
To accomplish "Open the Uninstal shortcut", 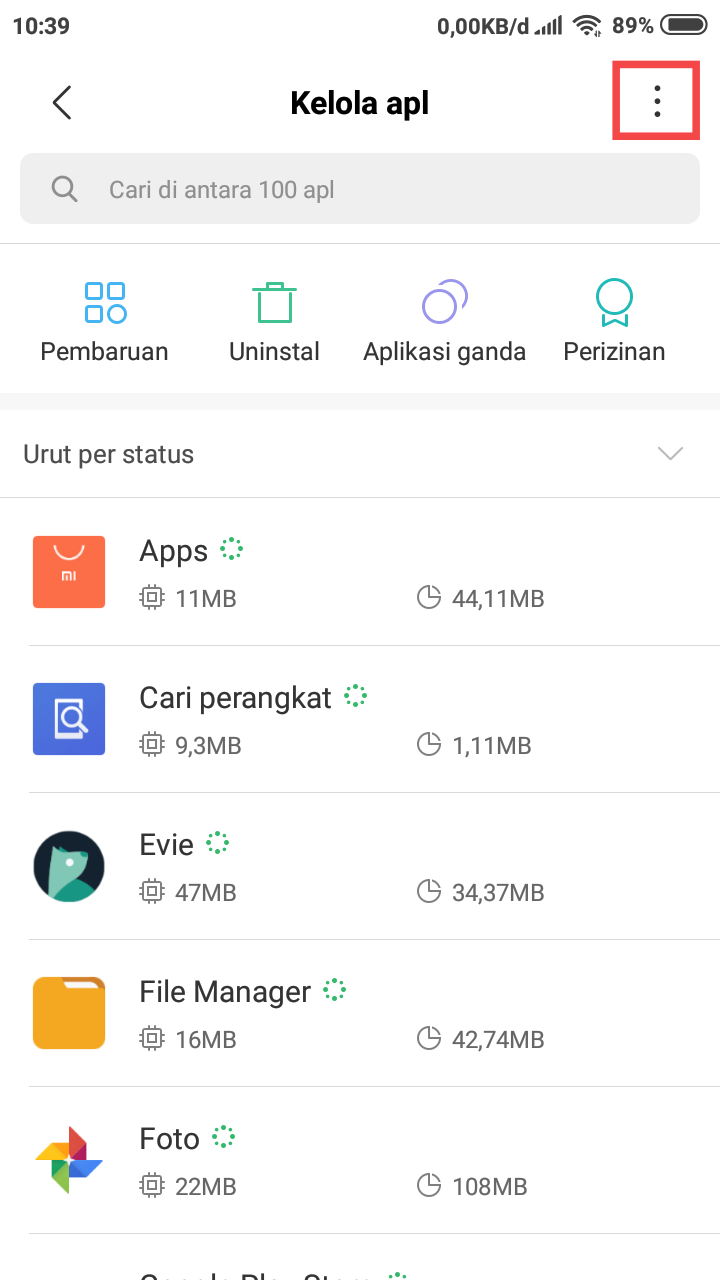I will click(274, 322).
